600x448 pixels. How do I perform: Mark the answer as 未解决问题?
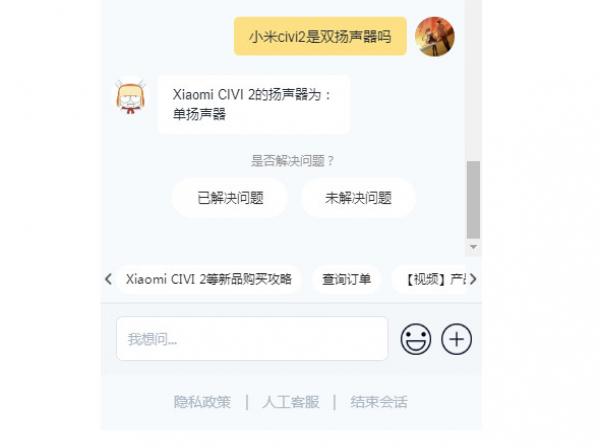point(358,198)
